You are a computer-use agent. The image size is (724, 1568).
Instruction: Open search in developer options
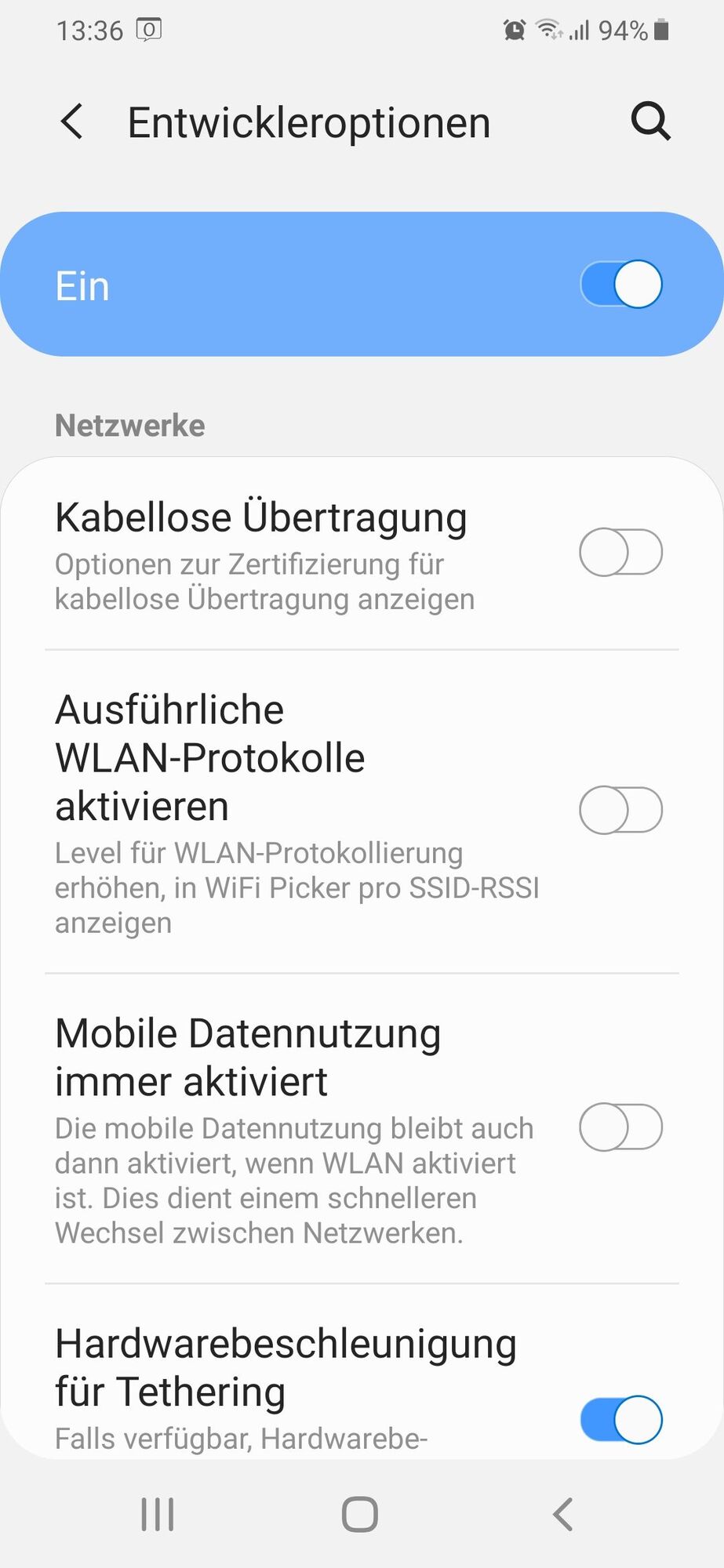(650, 122)
